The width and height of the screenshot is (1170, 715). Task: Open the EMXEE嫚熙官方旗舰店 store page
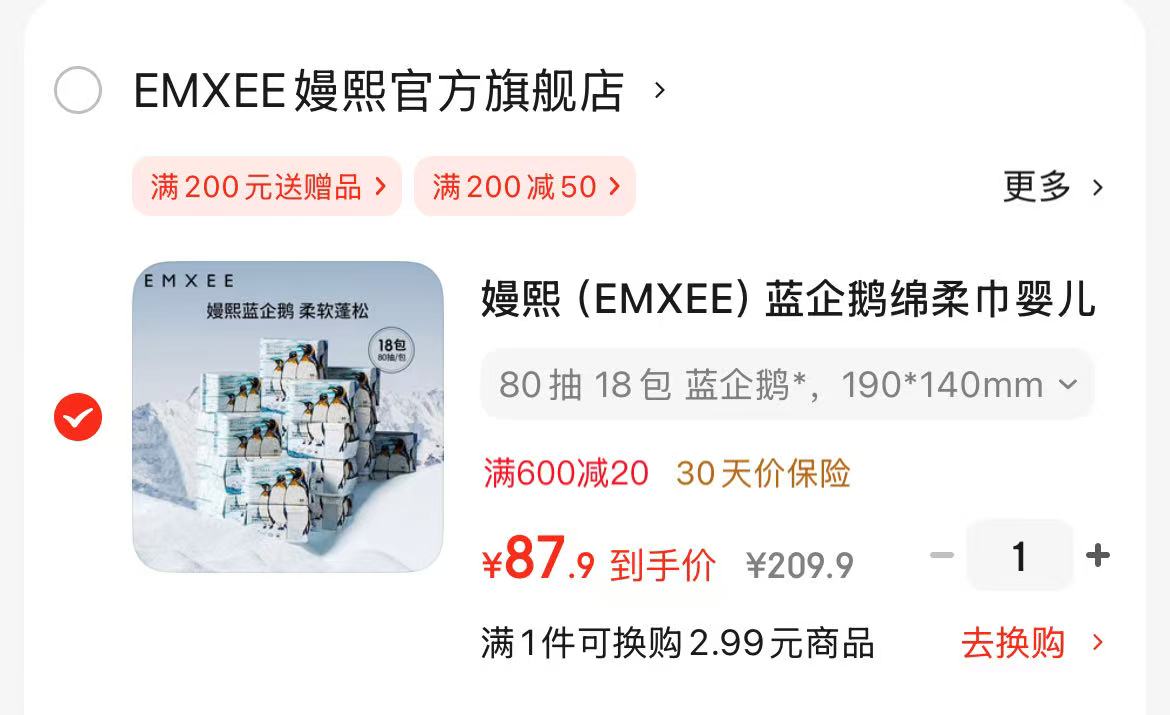(380, 92)
